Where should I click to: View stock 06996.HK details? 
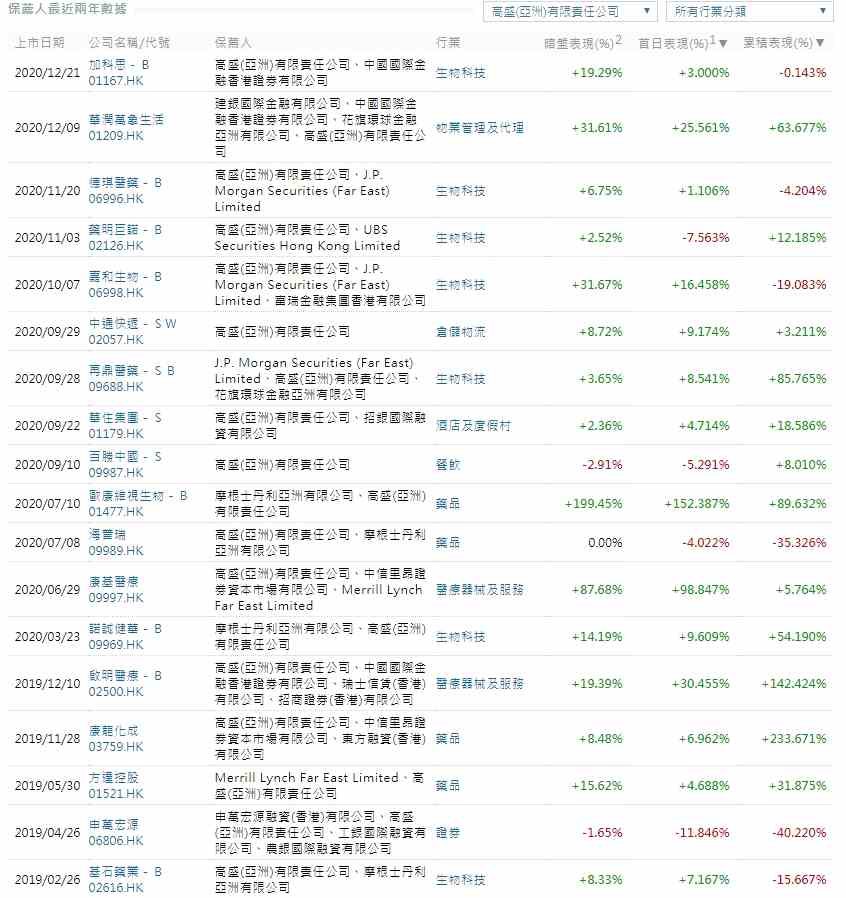coord(116,198)
